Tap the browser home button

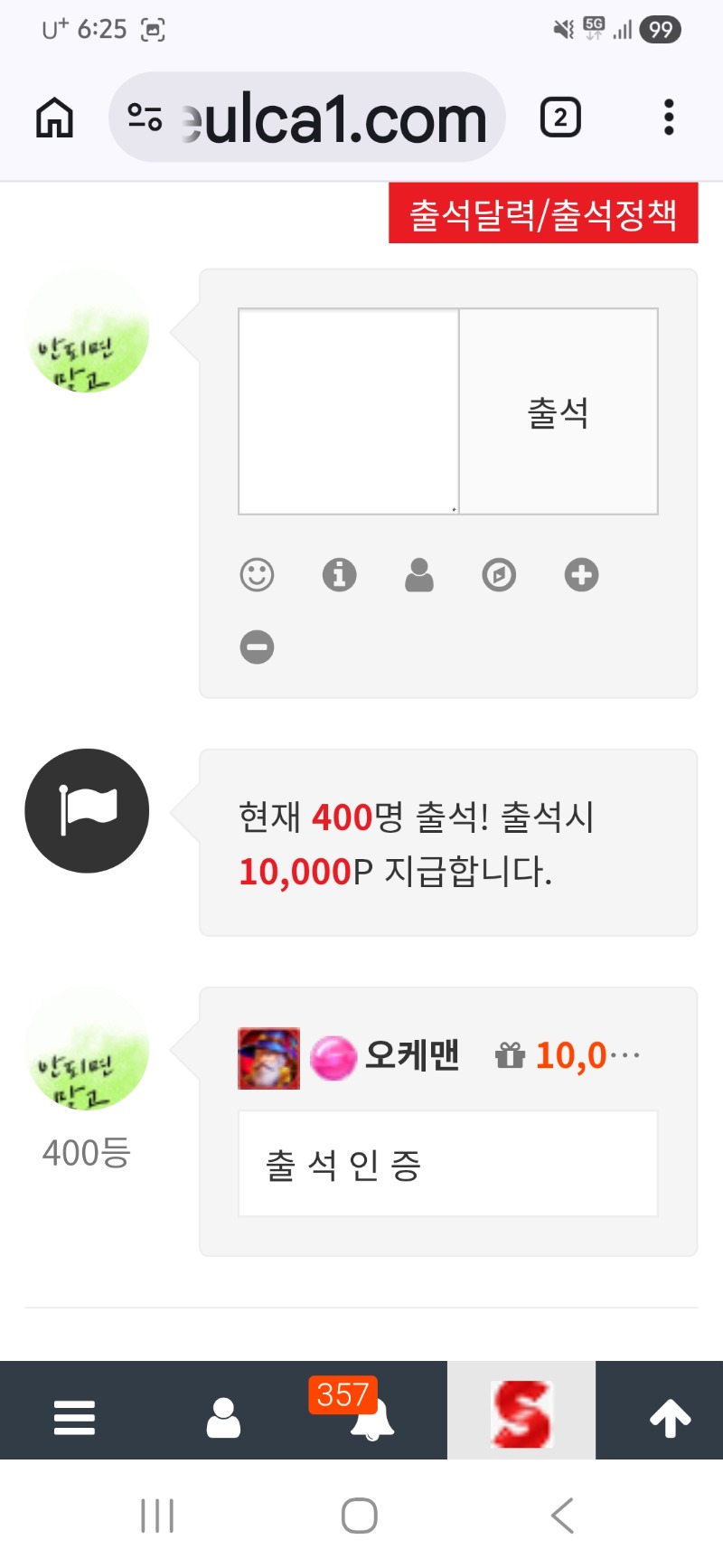point(54,118)
